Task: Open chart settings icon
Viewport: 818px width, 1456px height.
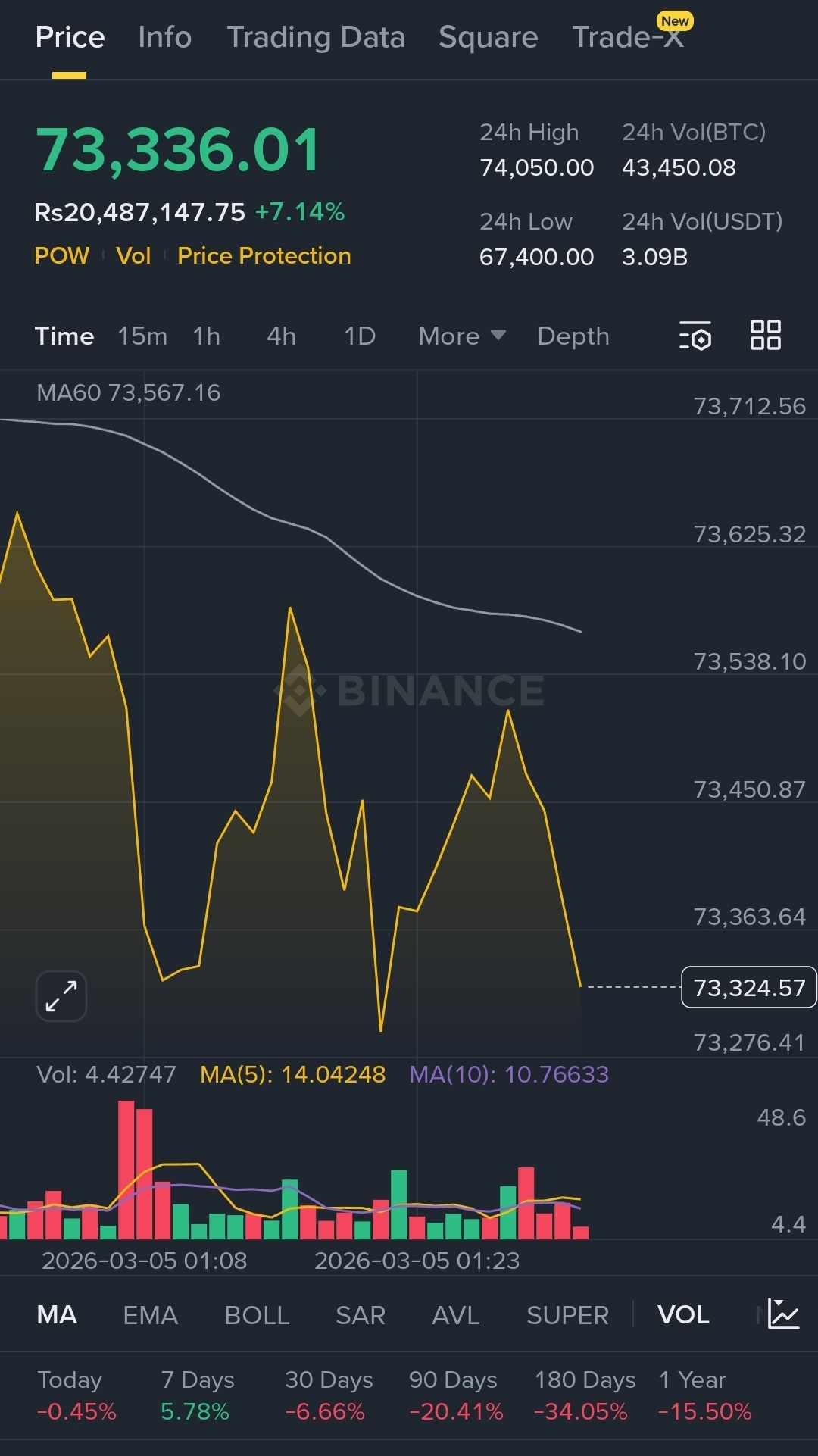Action: (695, 336)
